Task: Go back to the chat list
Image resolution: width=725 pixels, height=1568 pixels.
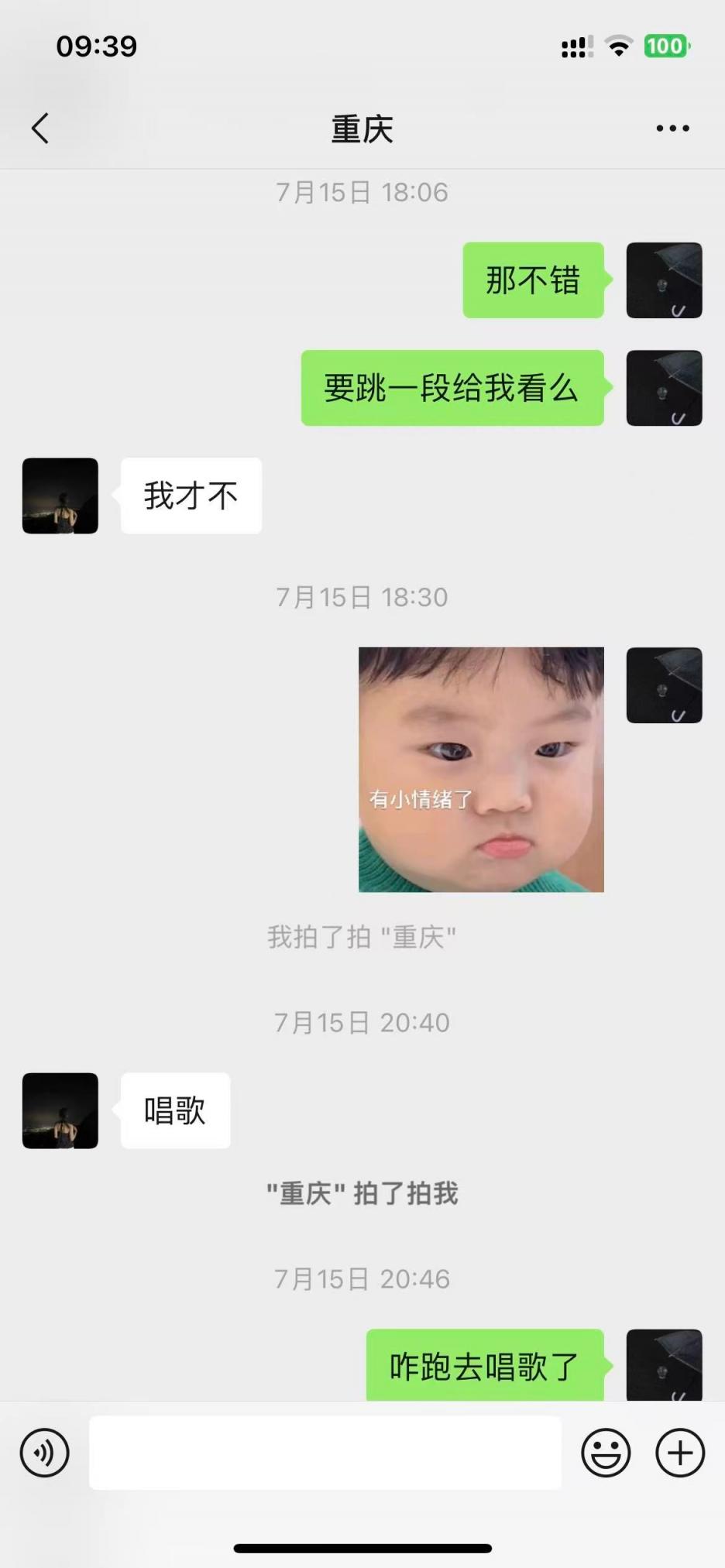Action: click(x=40, y=129)
